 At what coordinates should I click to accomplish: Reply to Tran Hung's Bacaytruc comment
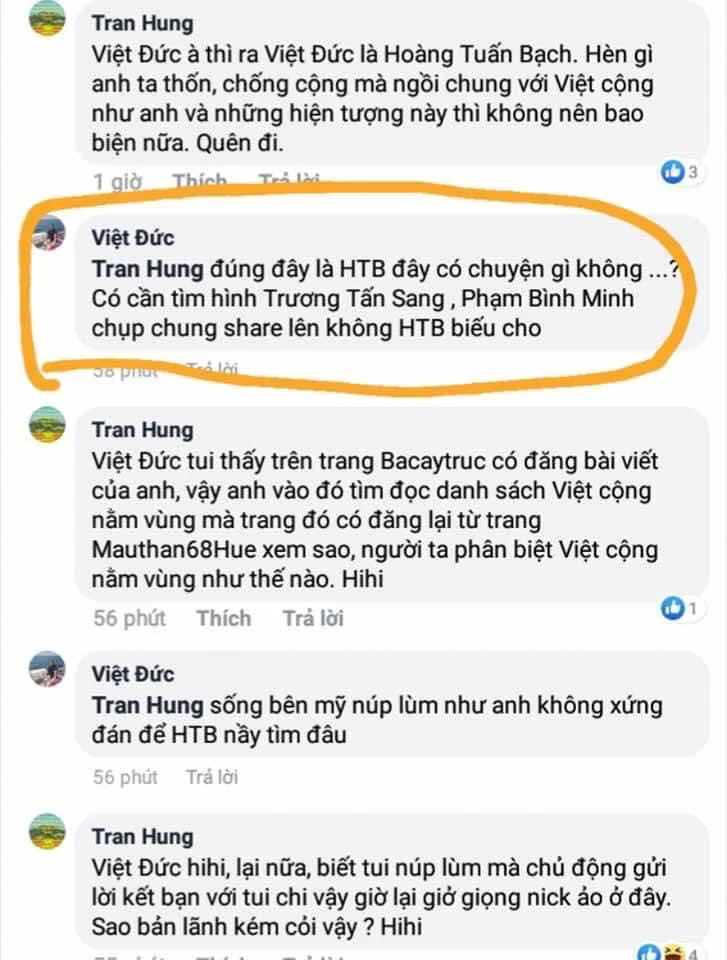tap(312, 618)
